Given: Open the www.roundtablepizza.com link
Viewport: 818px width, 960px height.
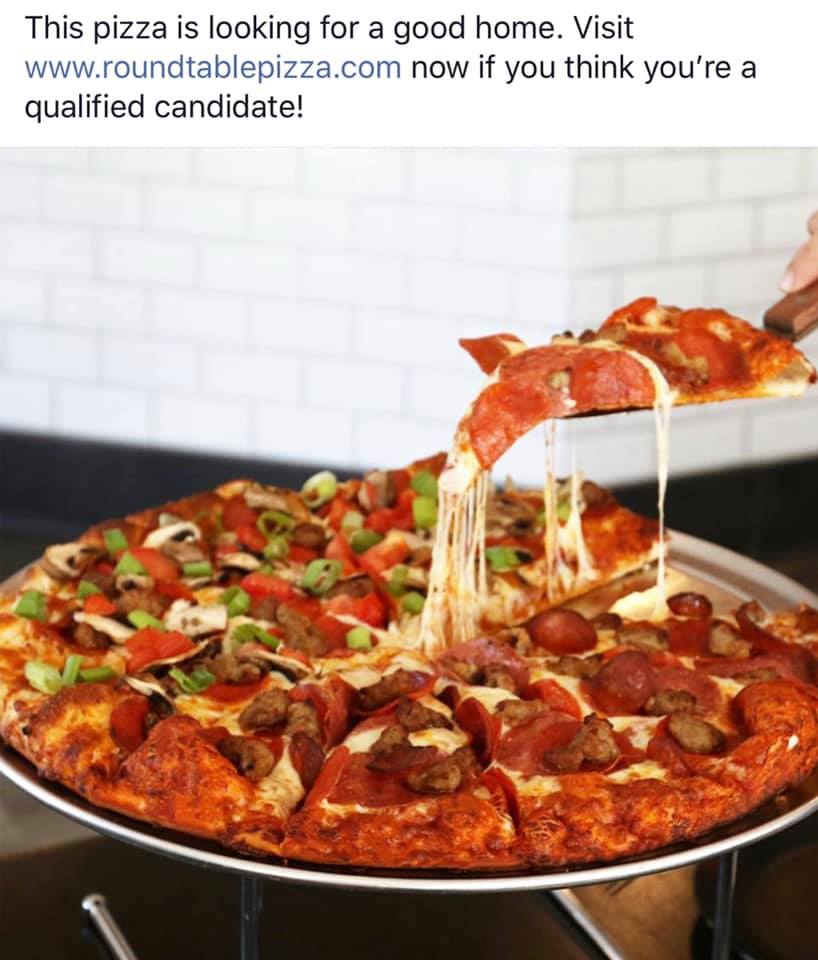Looking at the screenshot, I should [x=212, y=68].
